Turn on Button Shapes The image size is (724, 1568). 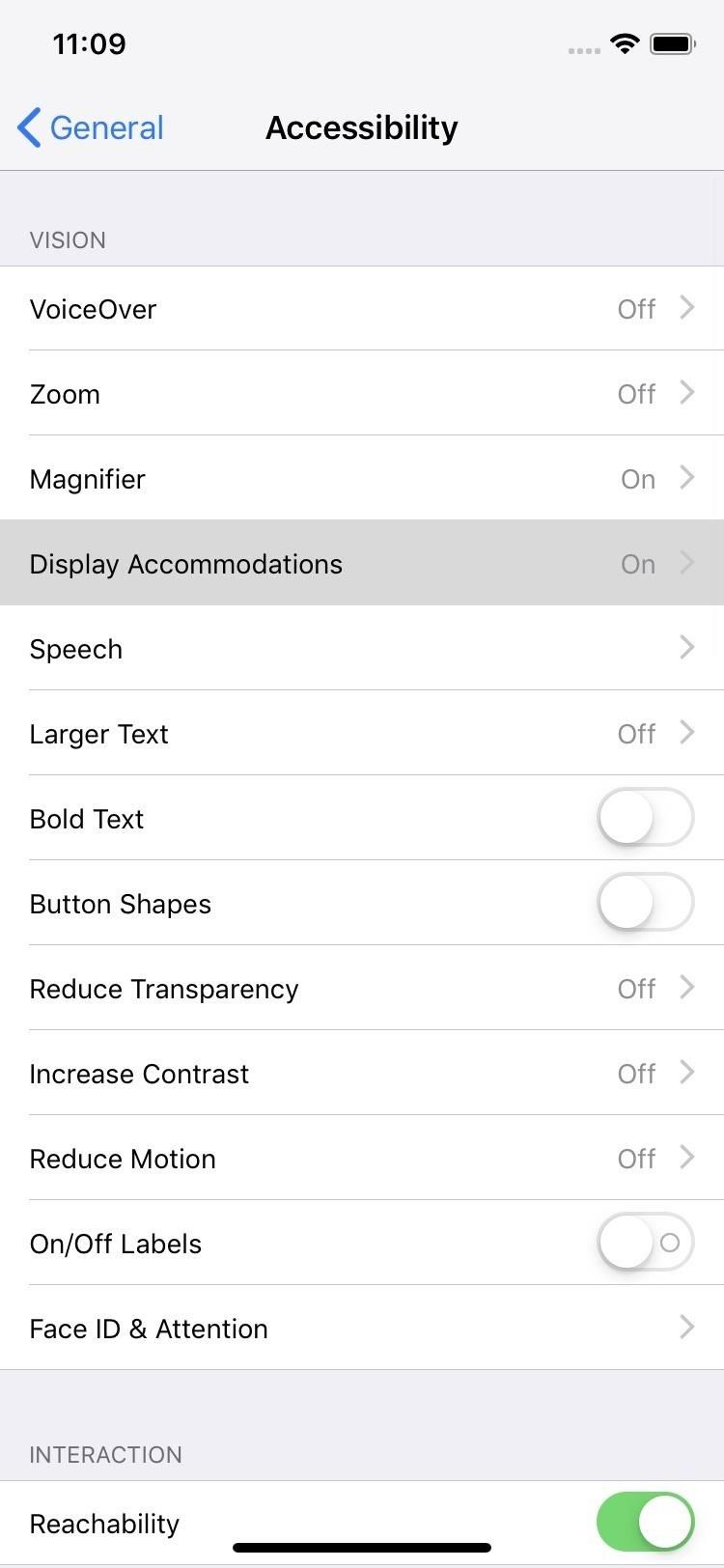tap(645, 904)
